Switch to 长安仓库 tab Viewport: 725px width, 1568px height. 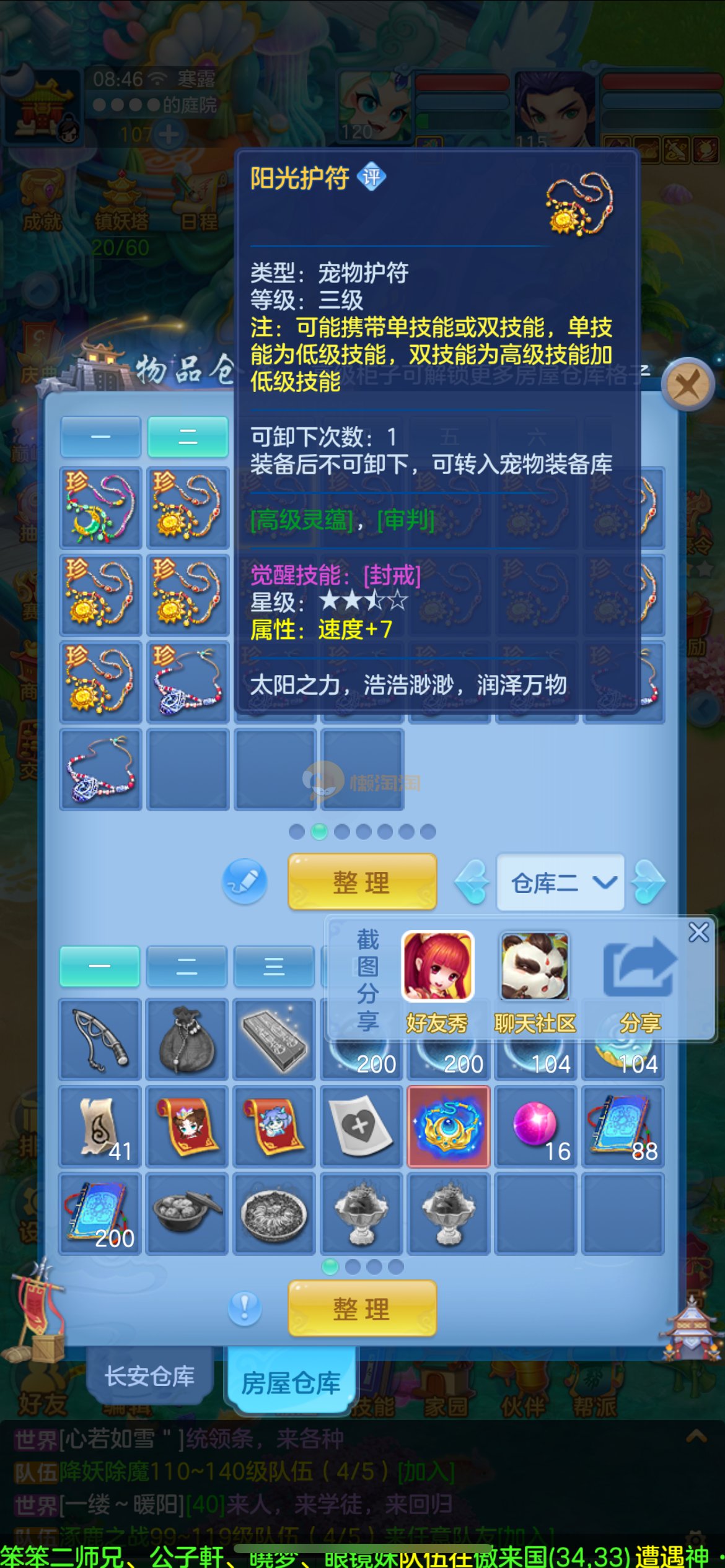(149, 1376)
